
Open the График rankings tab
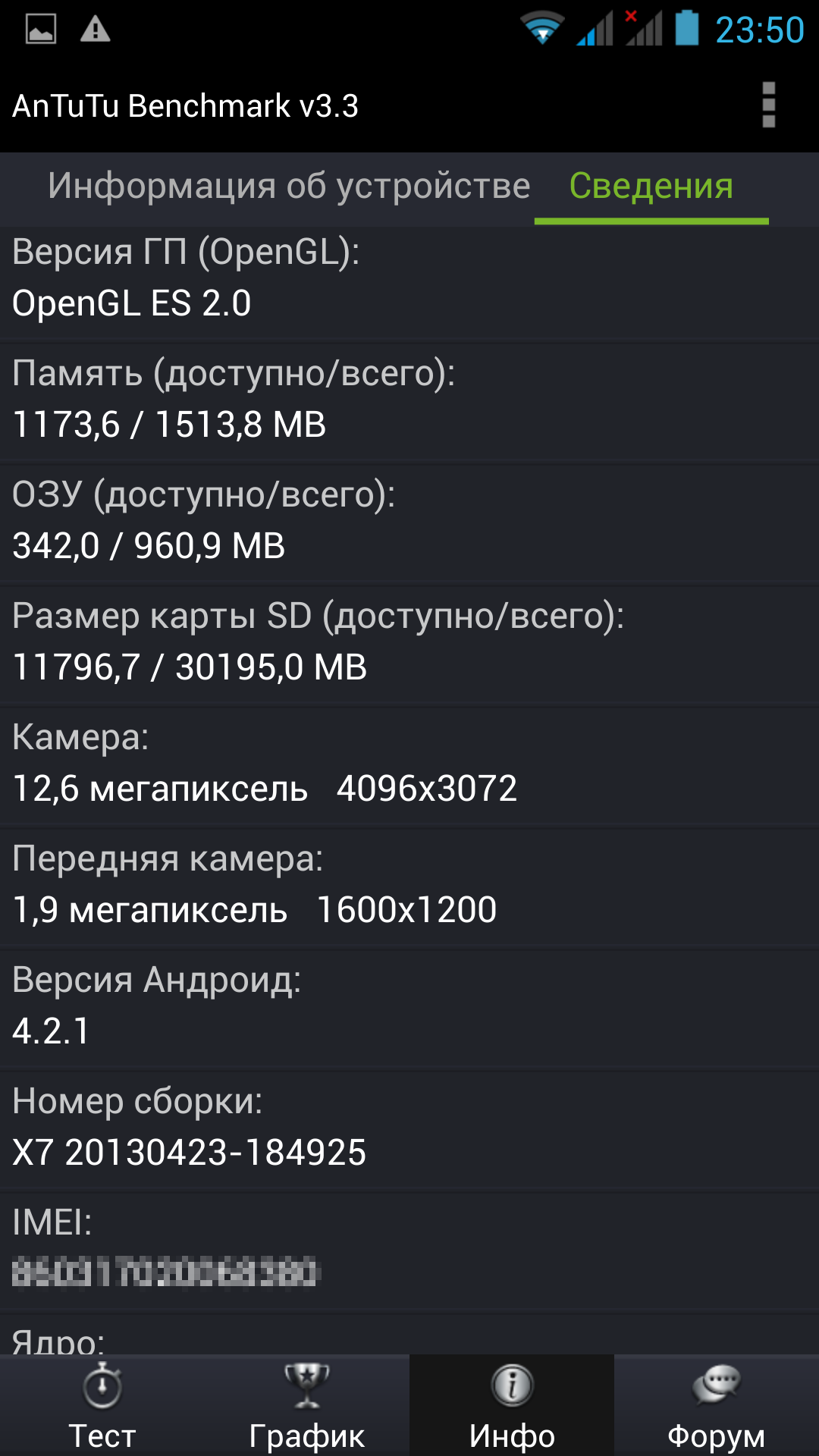[307, 1407]
